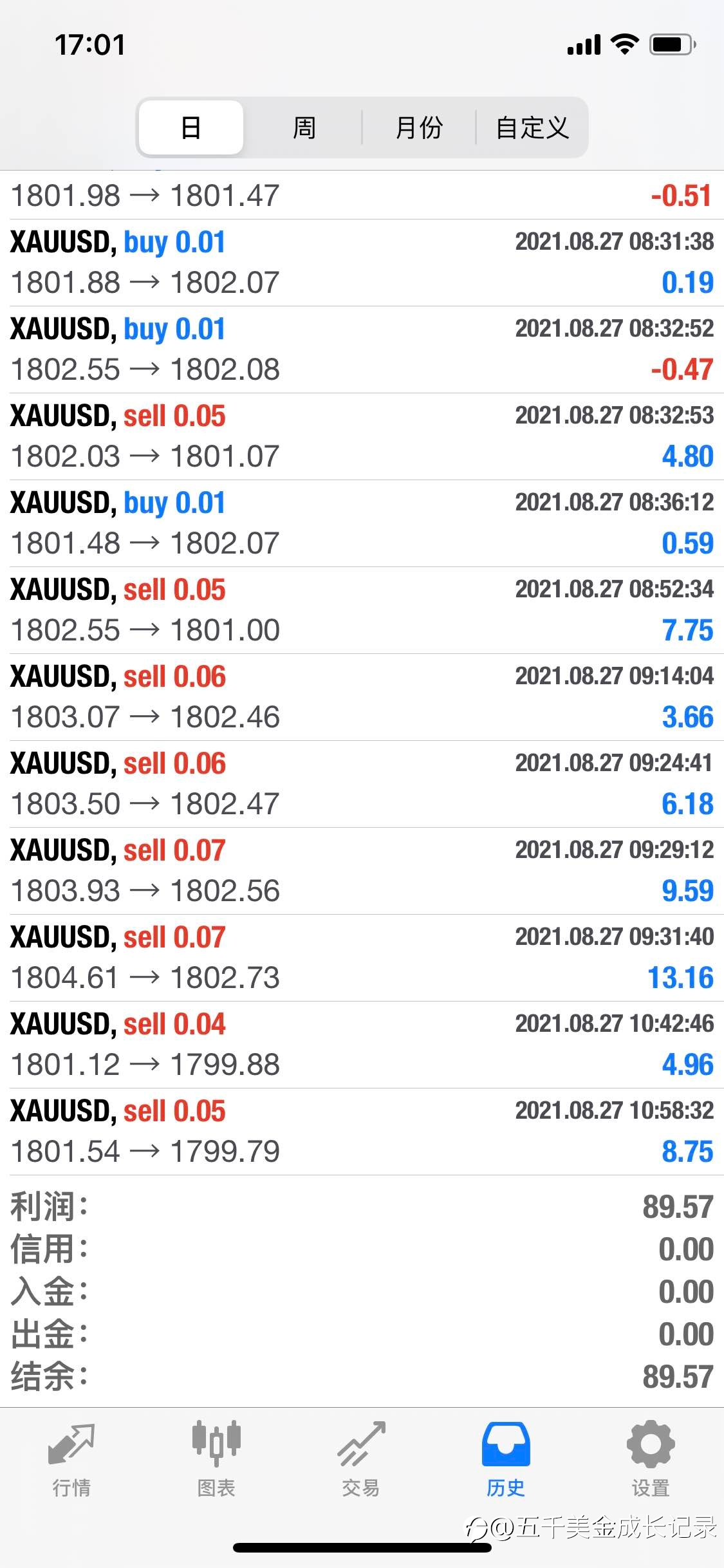
Task: Open the sell 0.06 trade at 09:14:04
Action: click(x=362, y=697)
